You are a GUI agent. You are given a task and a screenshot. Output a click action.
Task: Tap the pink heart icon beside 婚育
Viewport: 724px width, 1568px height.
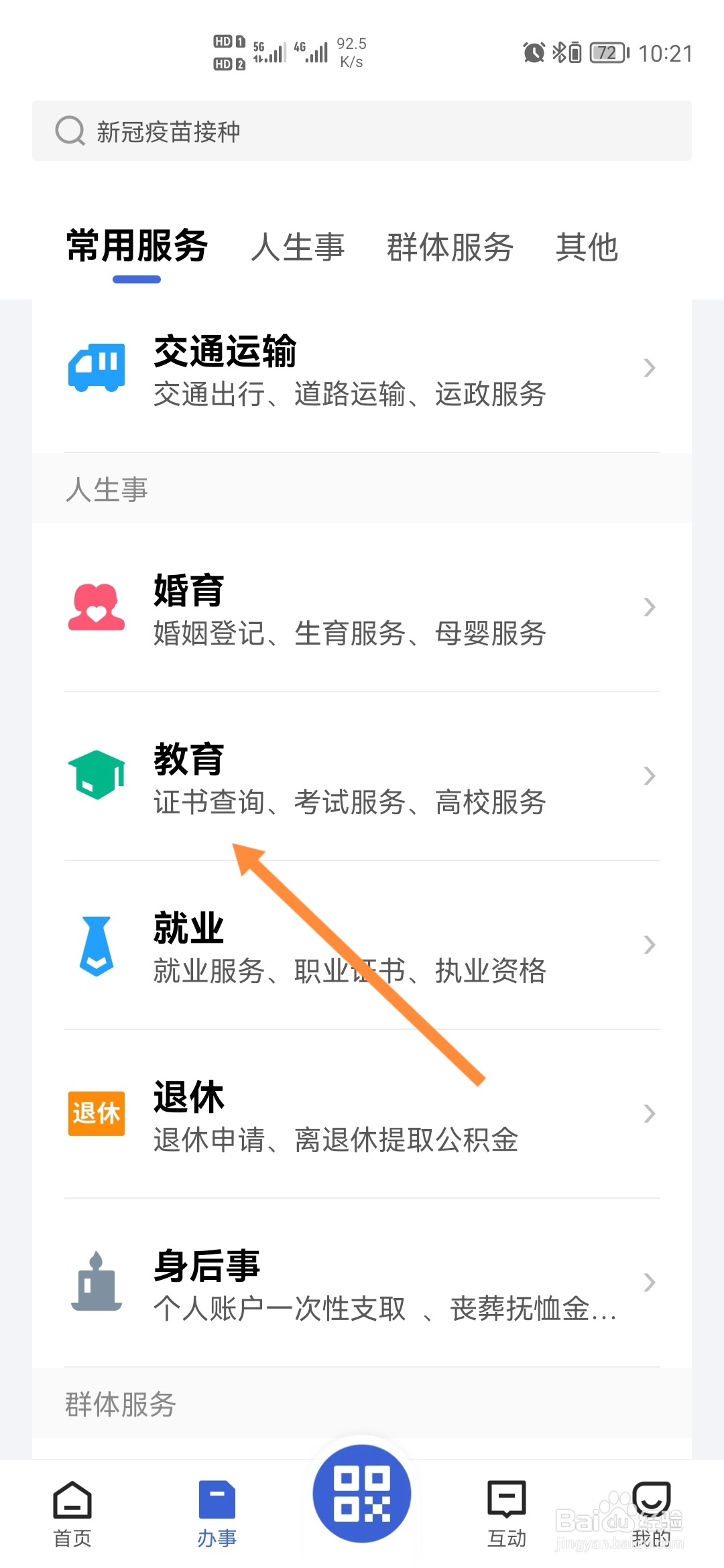tap(96, 606)
